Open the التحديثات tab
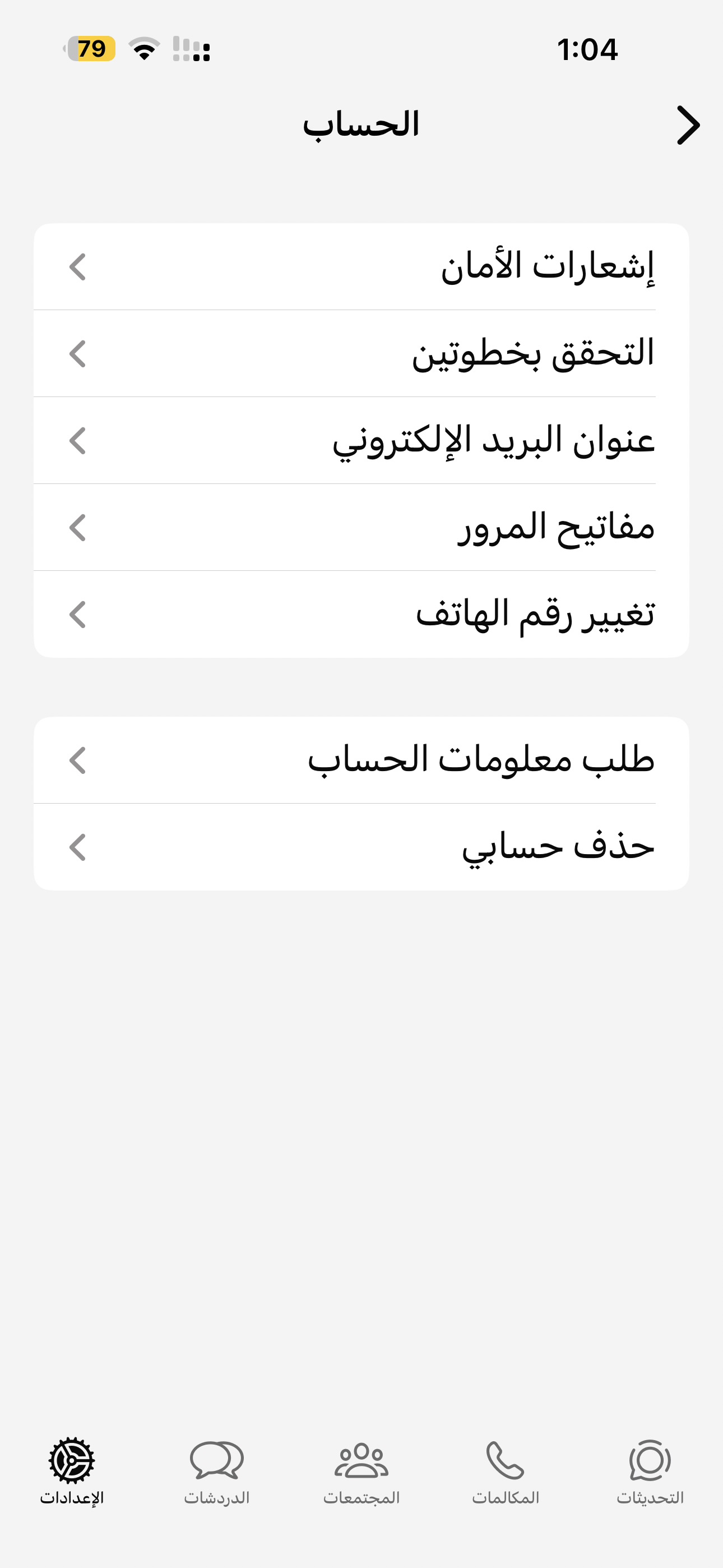 point(650,1472)
